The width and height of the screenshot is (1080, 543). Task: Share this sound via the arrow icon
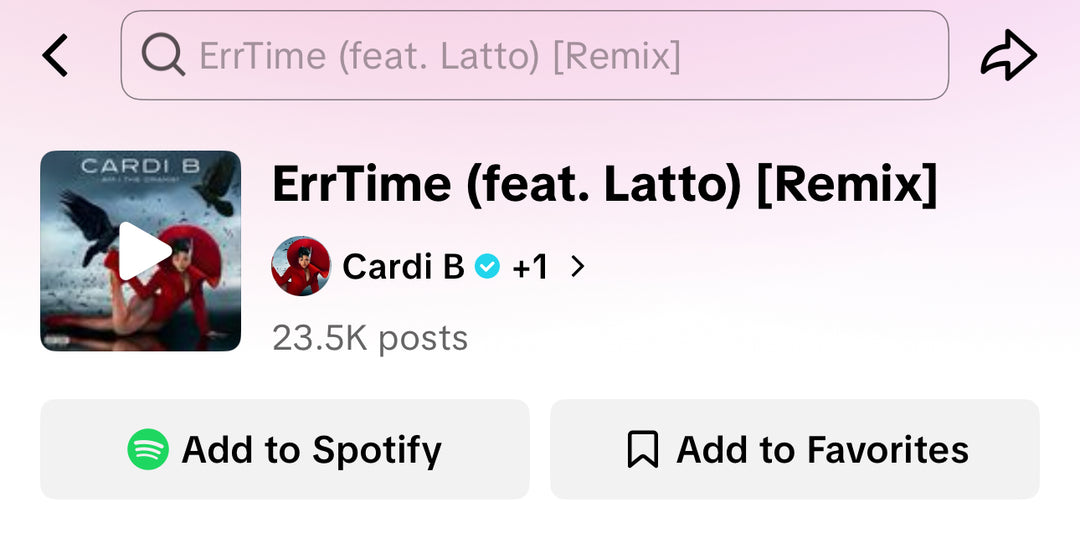coord(1007,56)
